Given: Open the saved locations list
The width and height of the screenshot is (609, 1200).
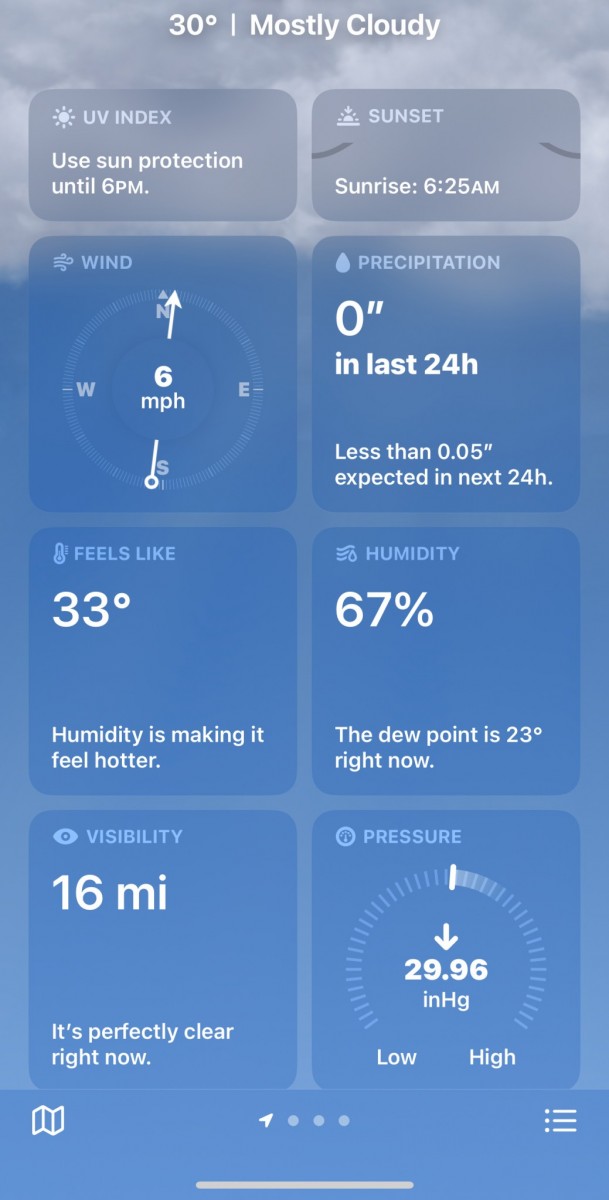Looking at the screenshot, I should click(x=560, y=1121).
